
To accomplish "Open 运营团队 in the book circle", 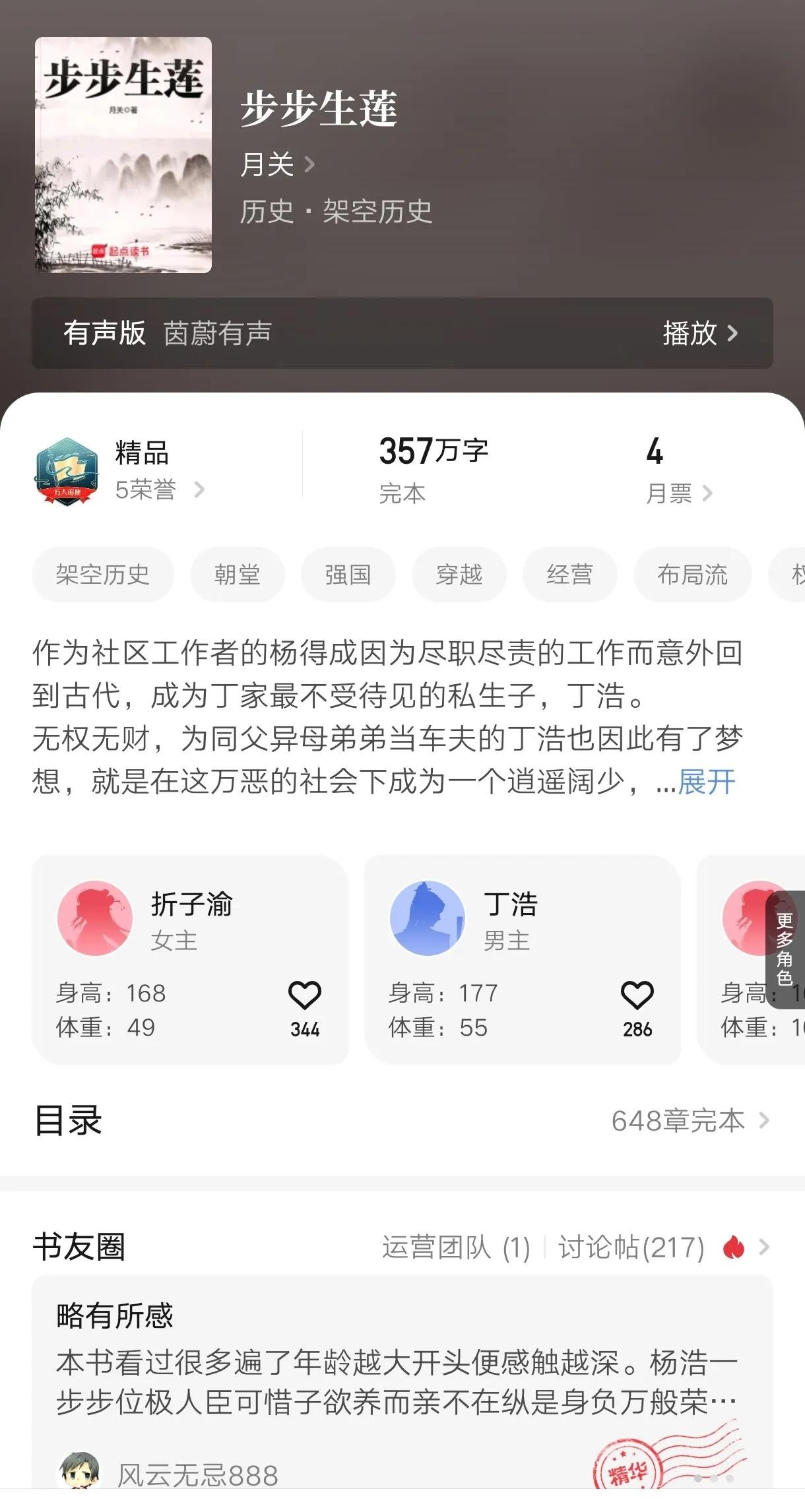I will point(455,1247).
